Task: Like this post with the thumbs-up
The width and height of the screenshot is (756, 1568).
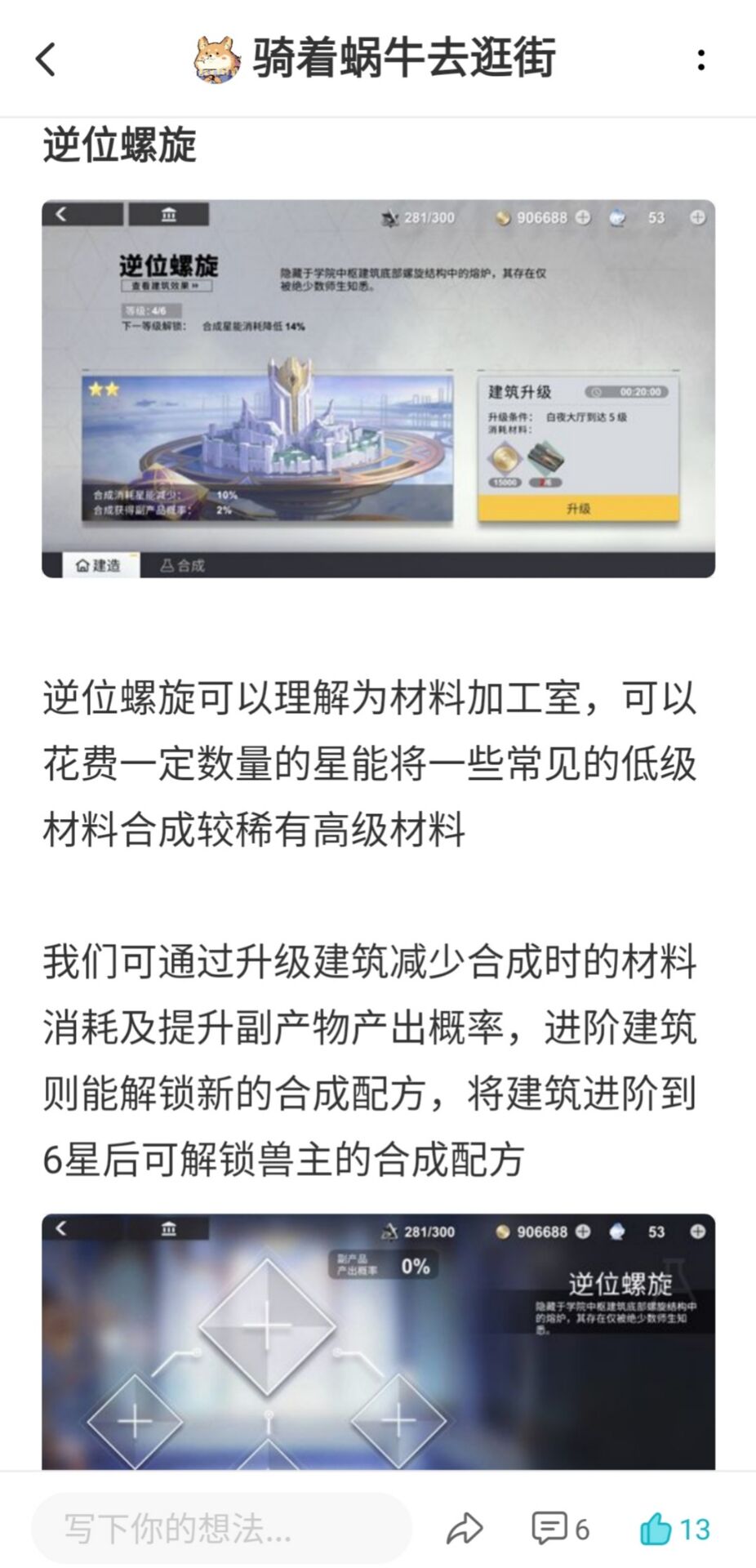Action: (674, 1529)
